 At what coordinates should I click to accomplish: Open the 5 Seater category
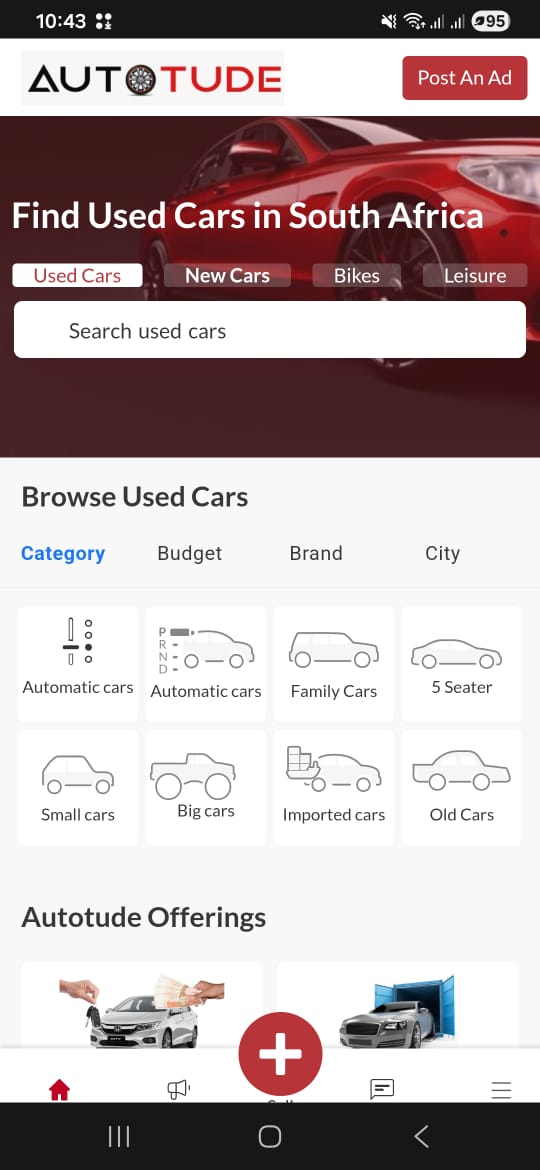[x=462, y=664]
